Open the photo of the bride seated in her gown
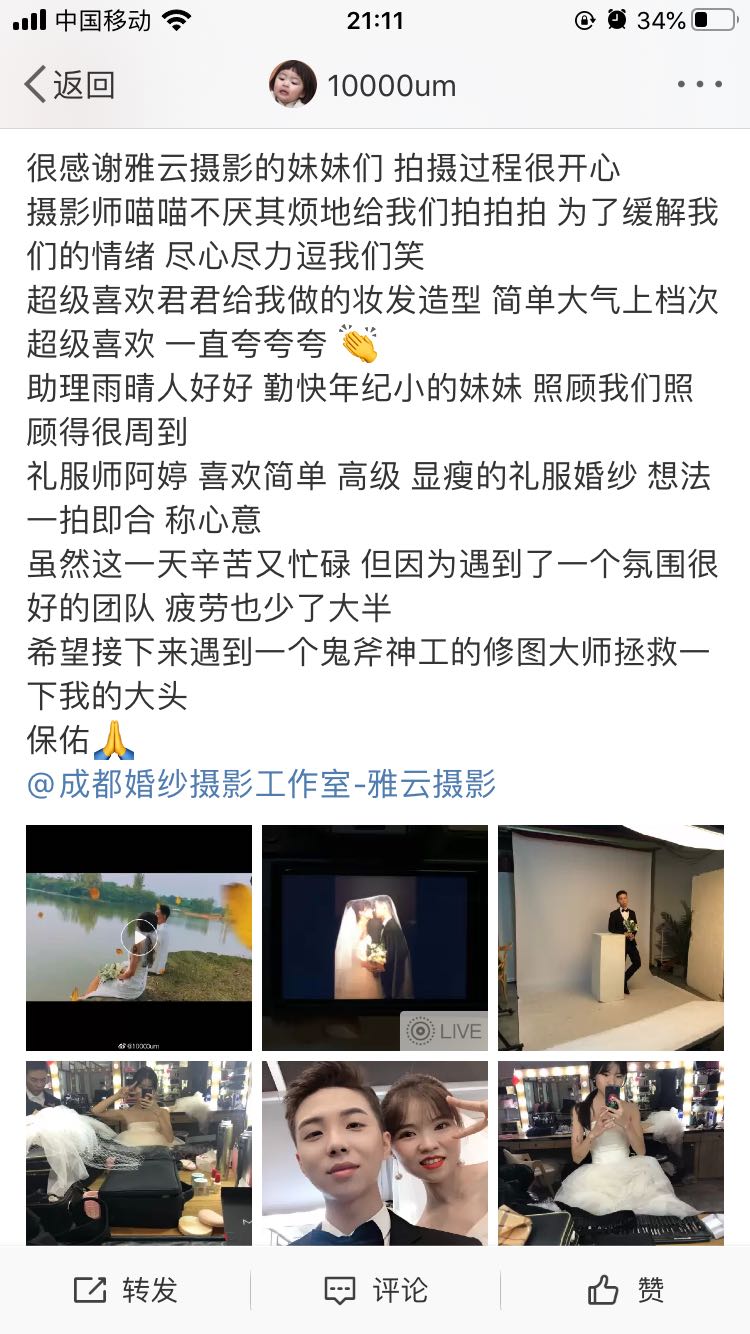Image resolution: width=750 pixels, height=1334 pixels. click(611, 1152)
